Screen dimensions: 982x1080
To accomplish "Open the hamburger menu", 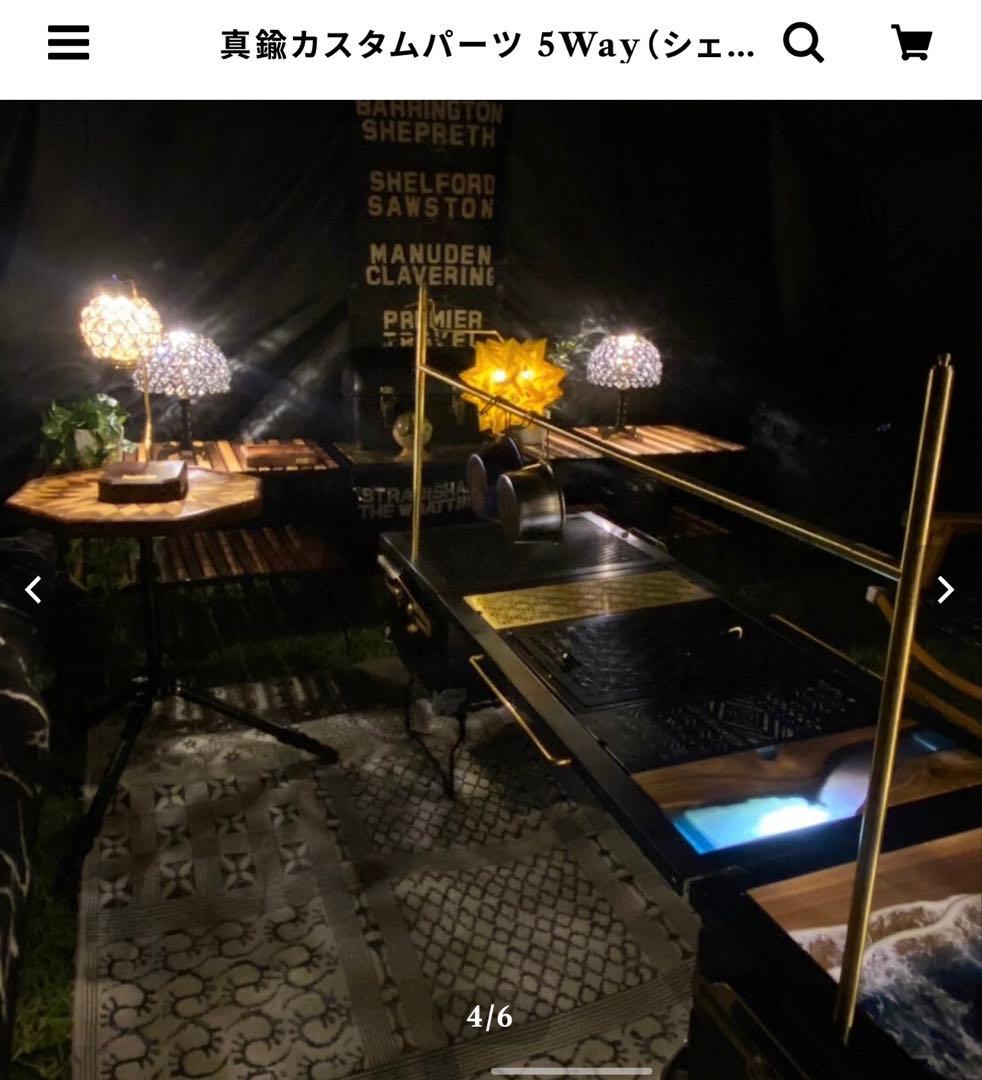I will tap(68, 43).
